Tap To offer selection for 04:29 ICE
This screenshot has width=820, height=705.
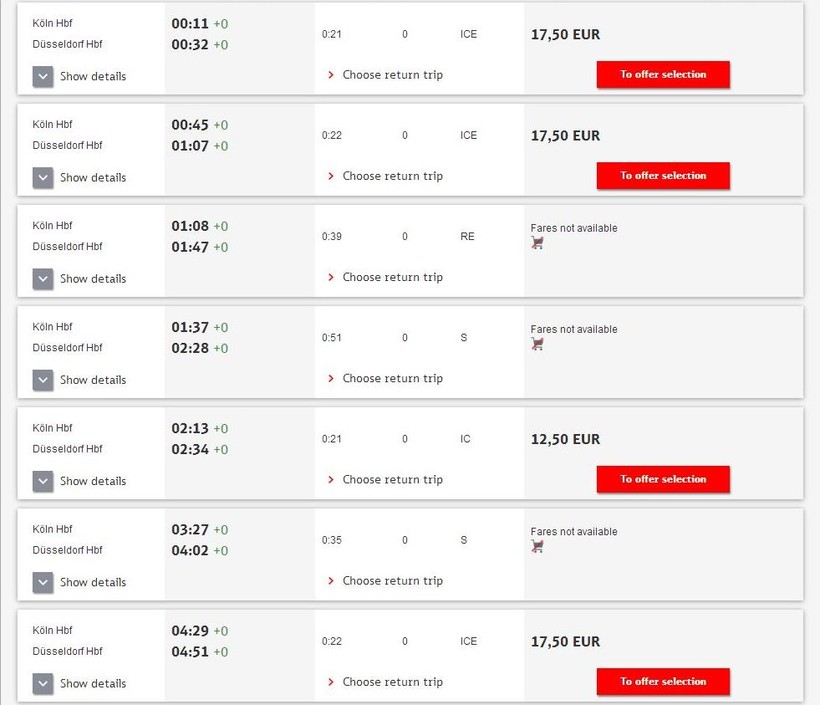[663, 682]
